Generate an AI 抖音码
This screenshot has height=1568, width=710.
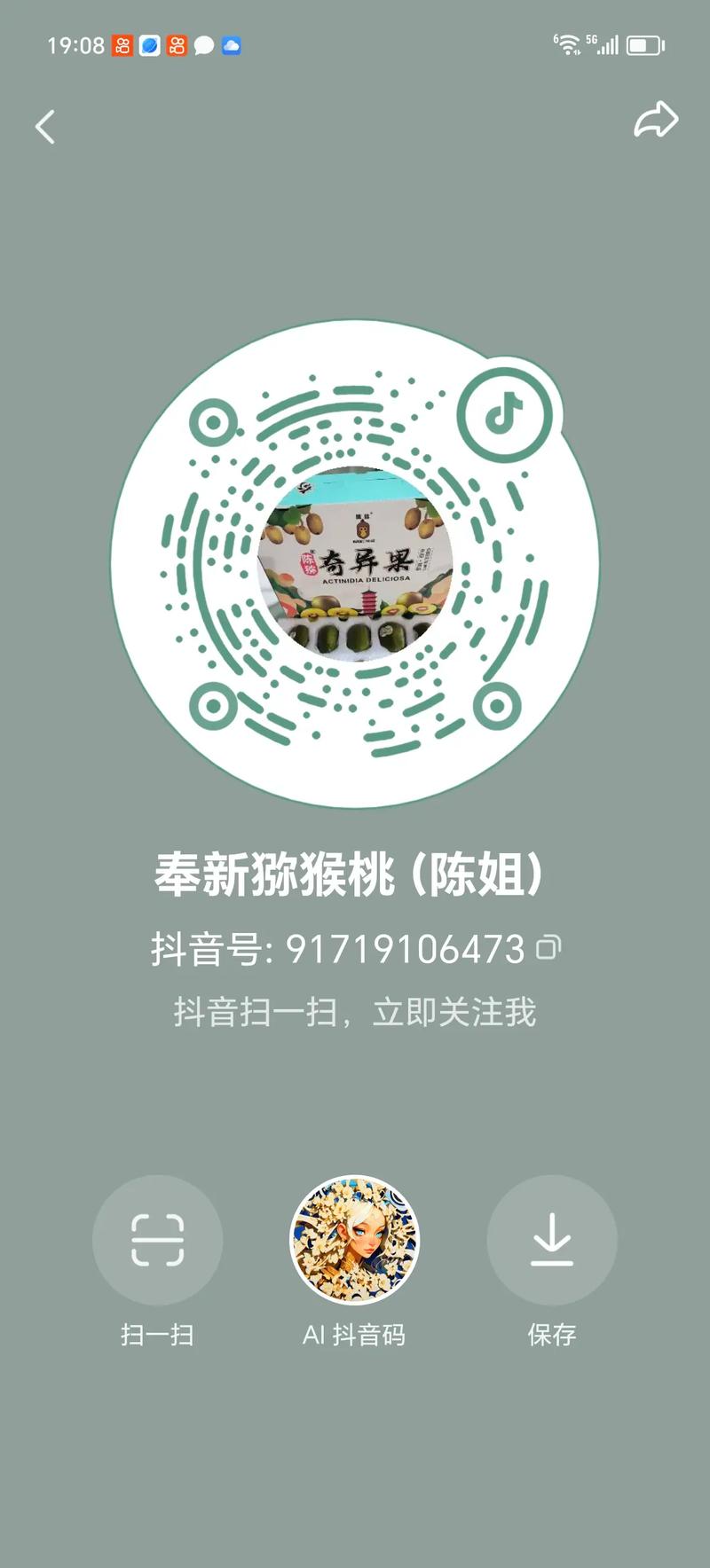[355, 1240]
